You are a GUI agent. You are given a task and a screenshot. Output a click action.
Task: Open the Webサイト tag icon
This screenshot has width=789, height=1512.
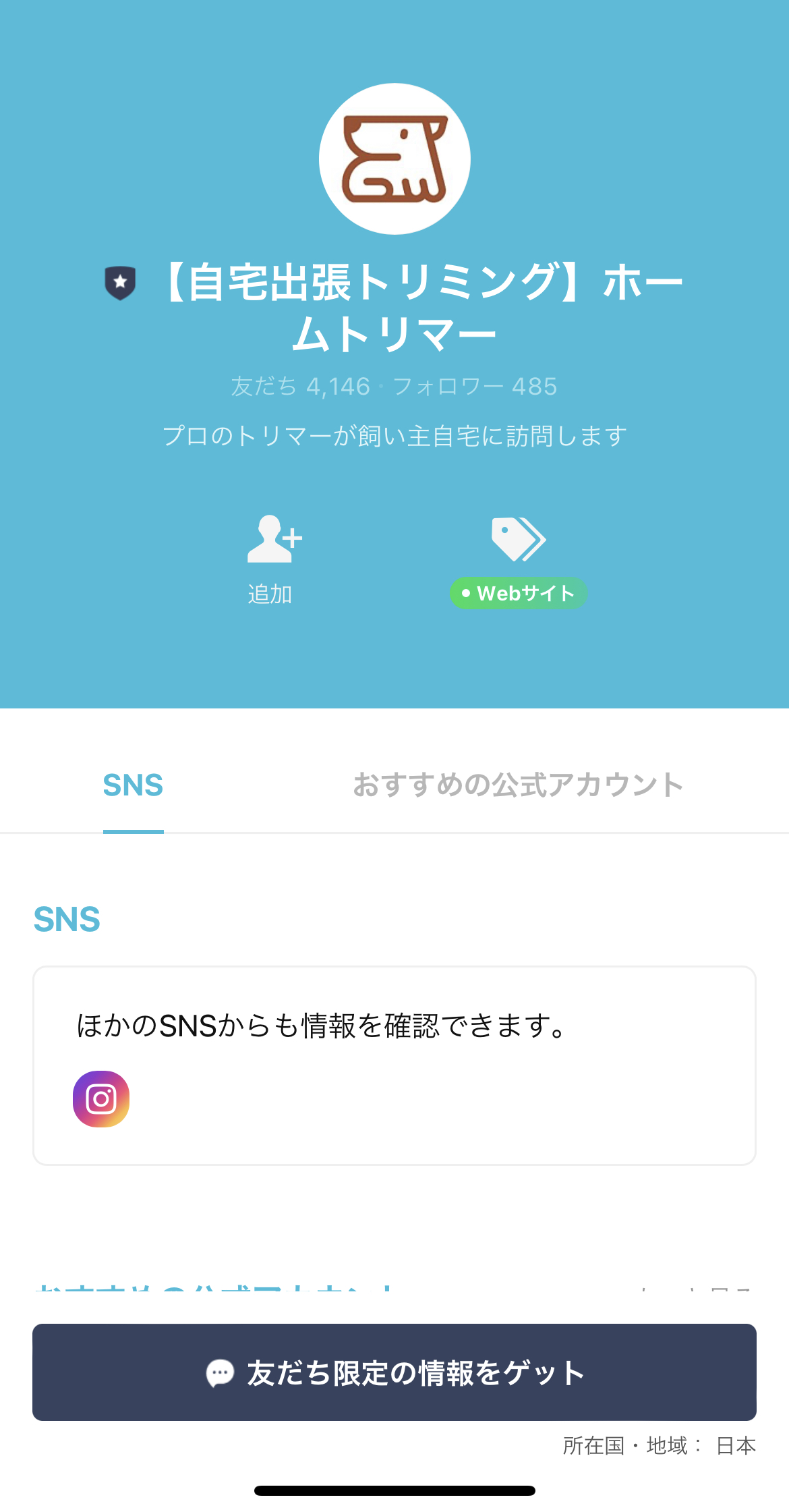click(519, 540)
